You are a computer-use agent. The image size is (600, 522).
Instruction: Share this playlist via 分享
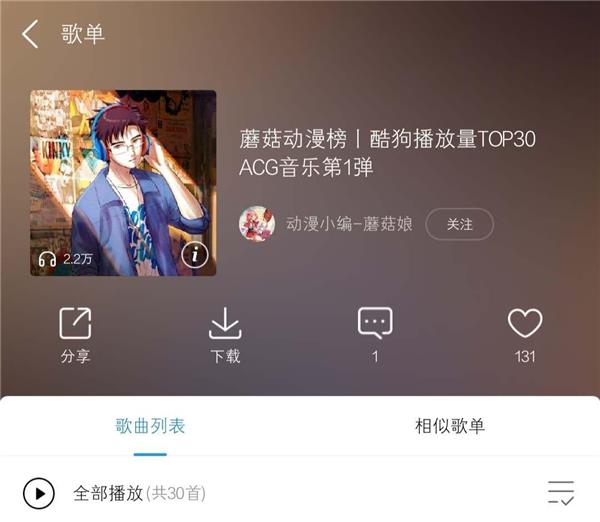click(75, 333)
